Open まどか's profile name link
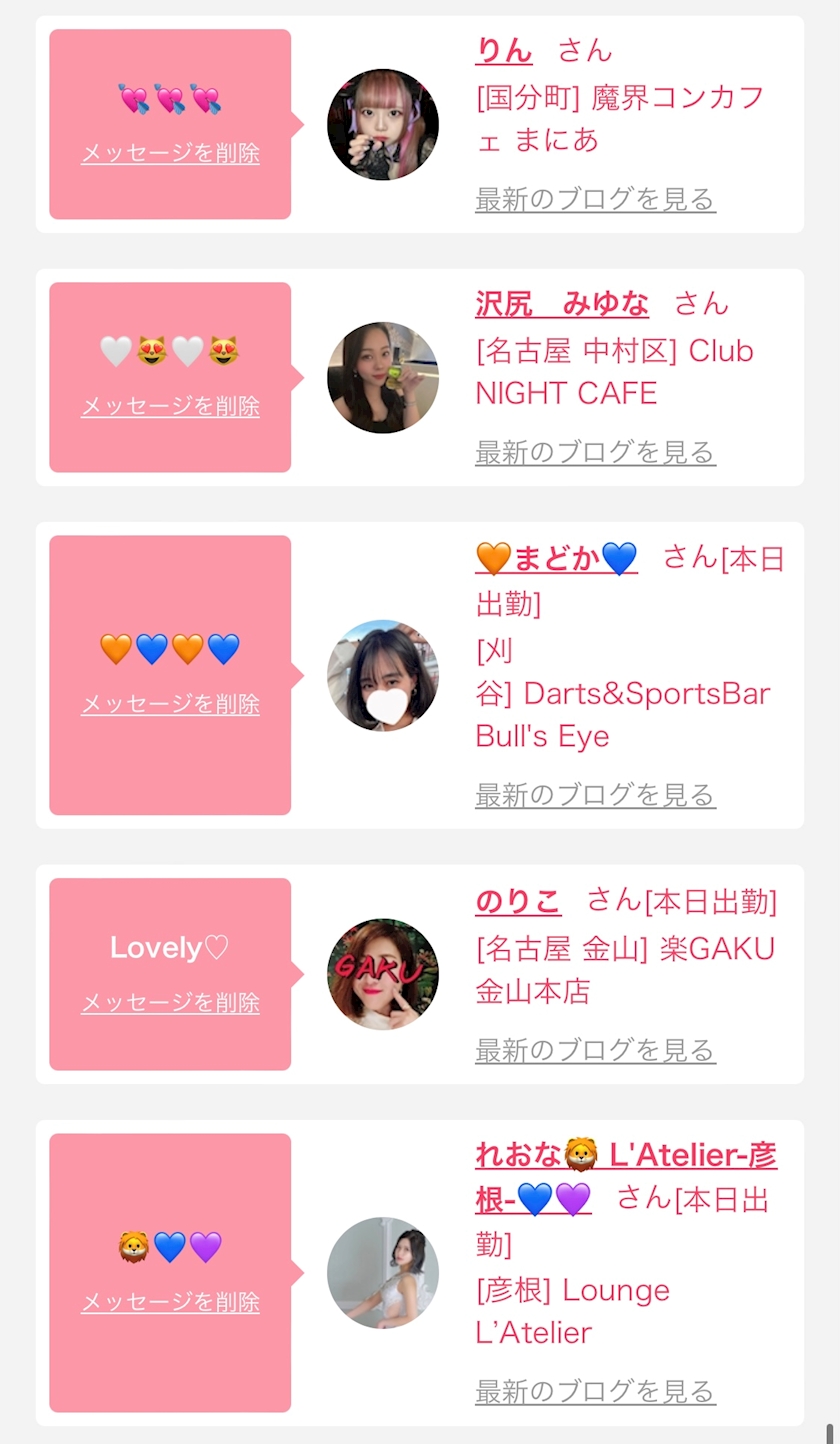This screenshot has width=840, height=1444. [557, 558]
